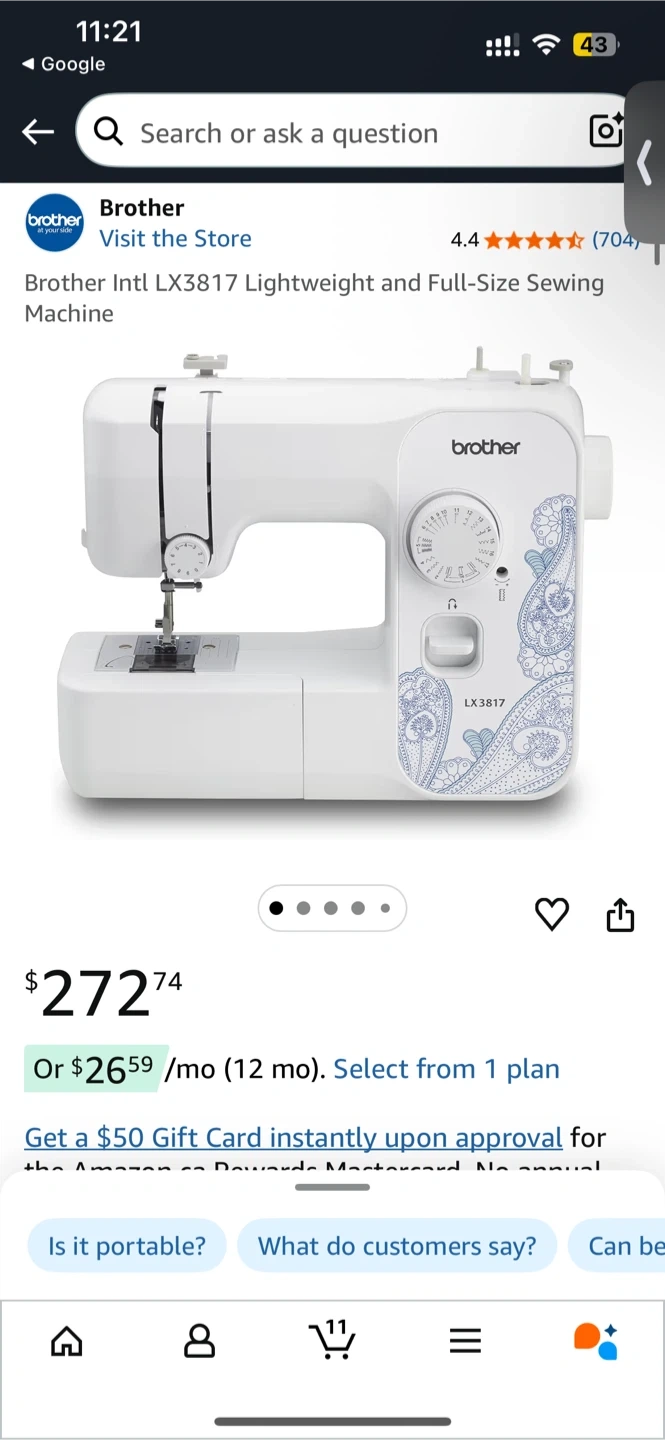Open the $50 Gift Card offer link
The height and width of the screenshot is (1440, 665).
[x=293, y=1138]
